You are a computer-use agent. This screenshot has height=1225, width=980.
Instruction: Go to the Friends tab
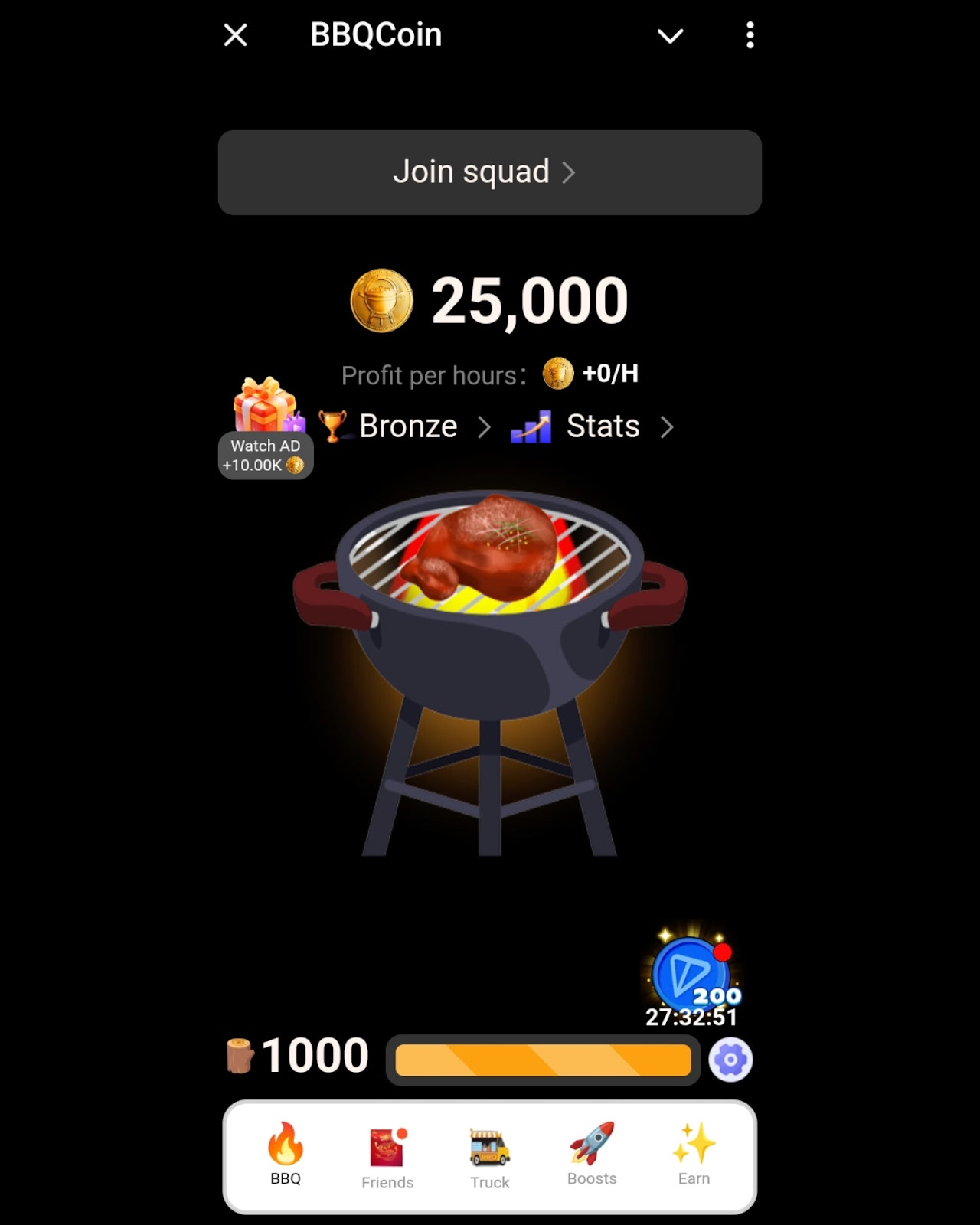(387, 1158)
